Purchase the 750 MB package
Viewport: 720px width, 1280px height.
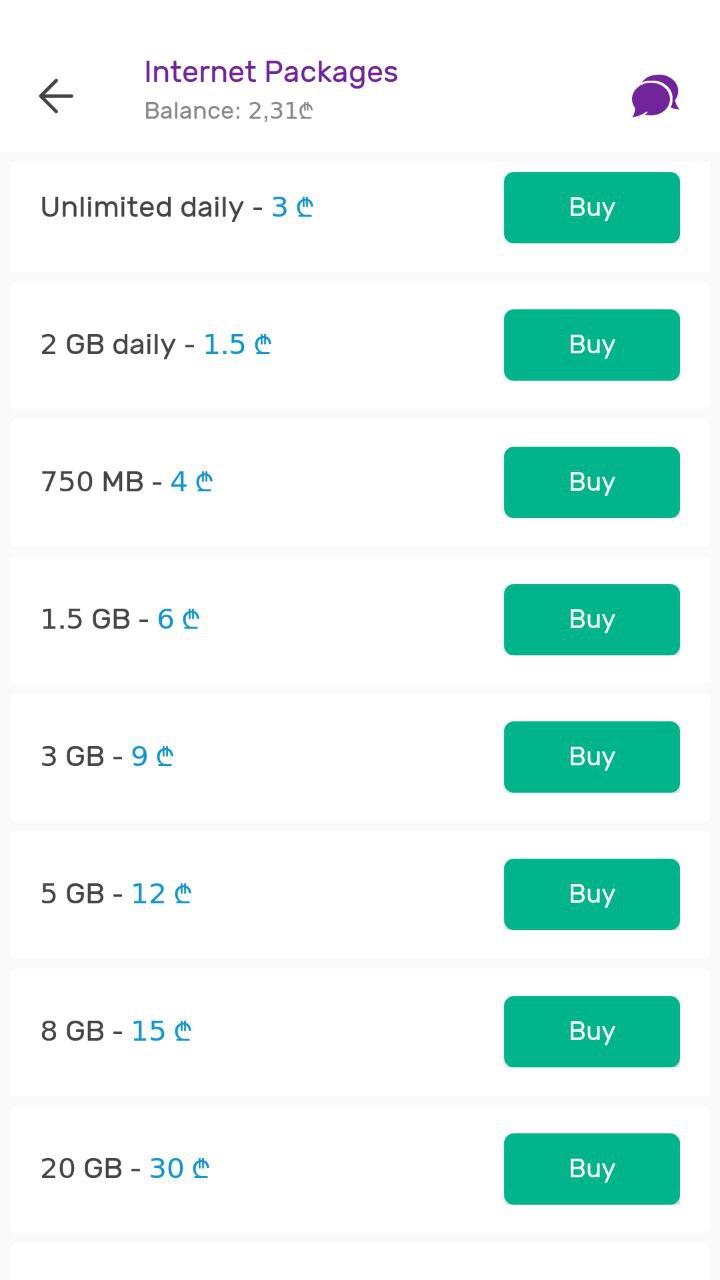pos(592,482)
